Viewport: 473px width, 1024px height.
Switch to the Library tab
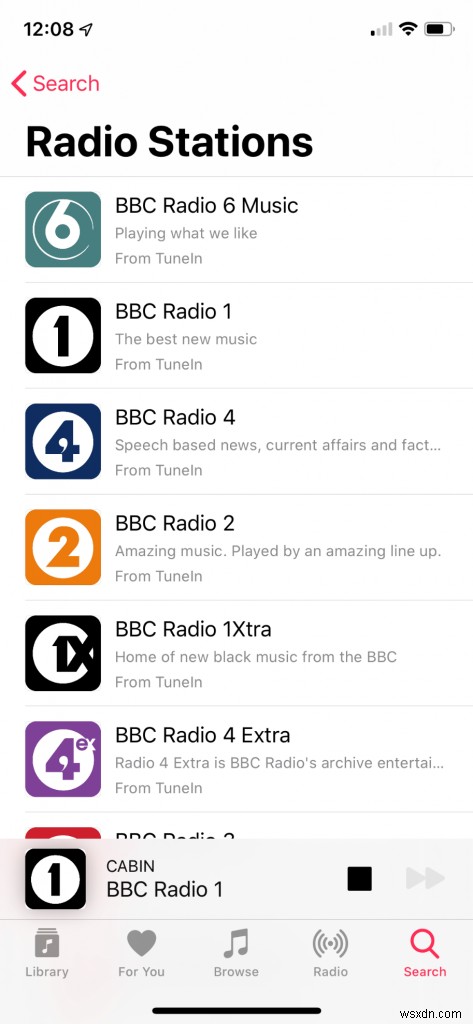[x=46, y=953]
